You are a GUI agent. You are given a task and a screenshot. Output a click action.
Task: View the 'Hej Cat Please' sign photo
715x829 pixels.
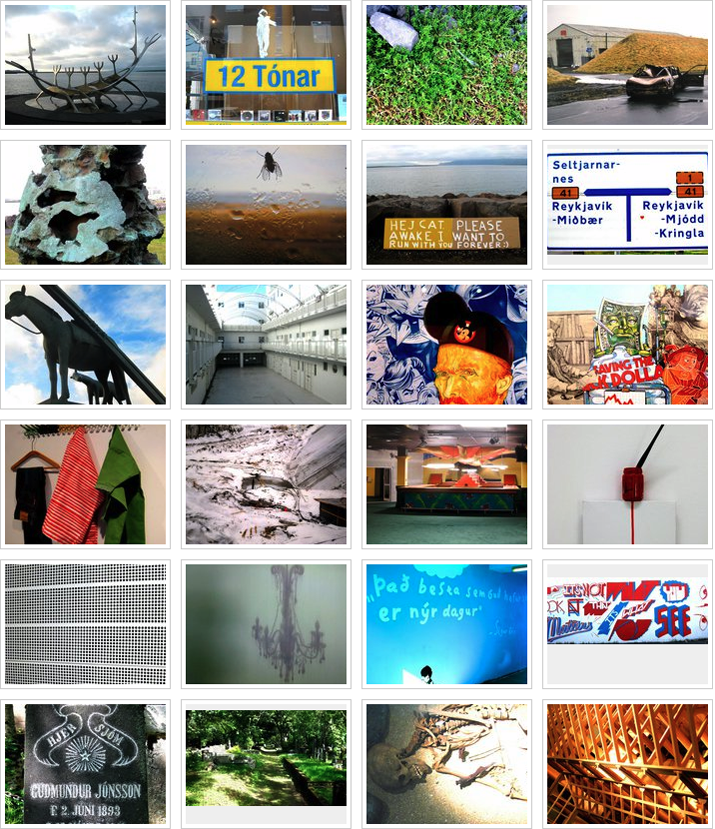tap(446, 204)
